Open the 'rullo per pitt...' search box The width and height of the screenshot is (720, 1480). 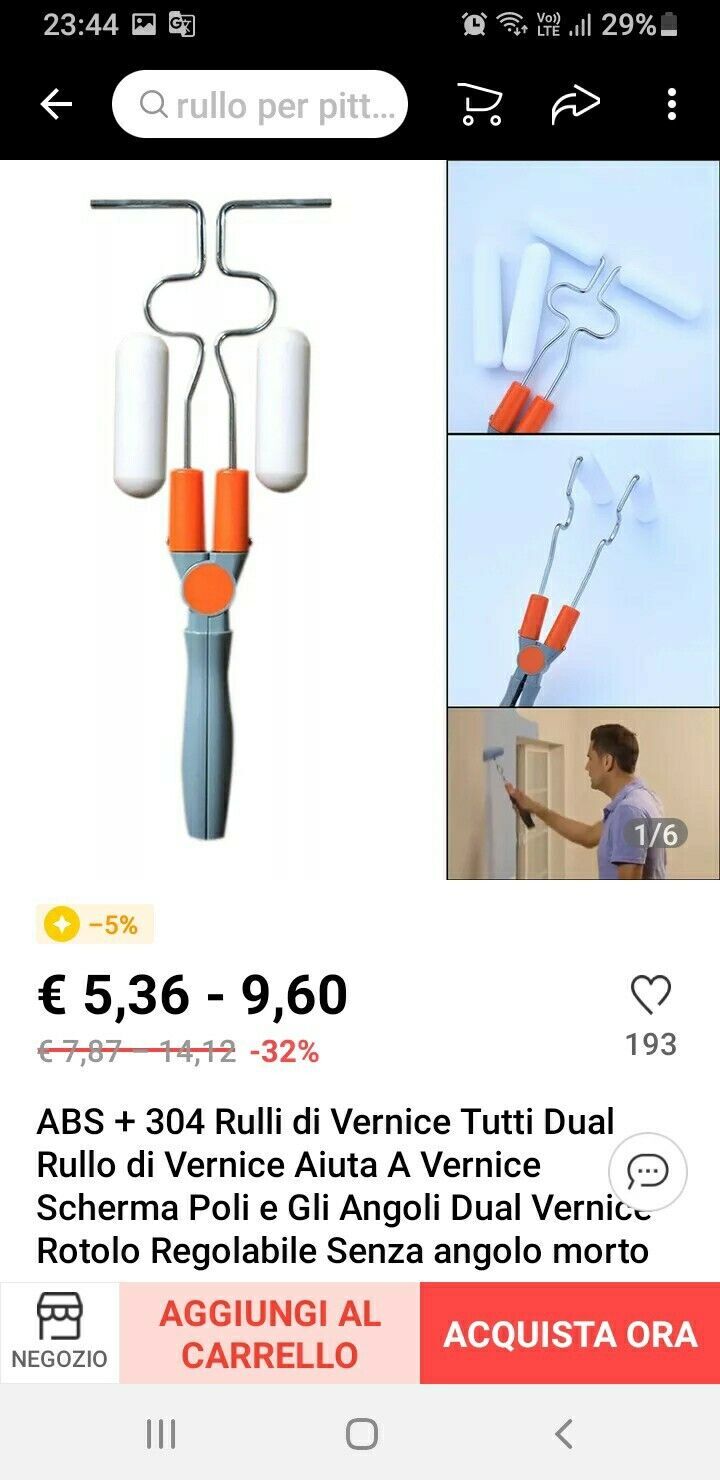click(260, 104)
